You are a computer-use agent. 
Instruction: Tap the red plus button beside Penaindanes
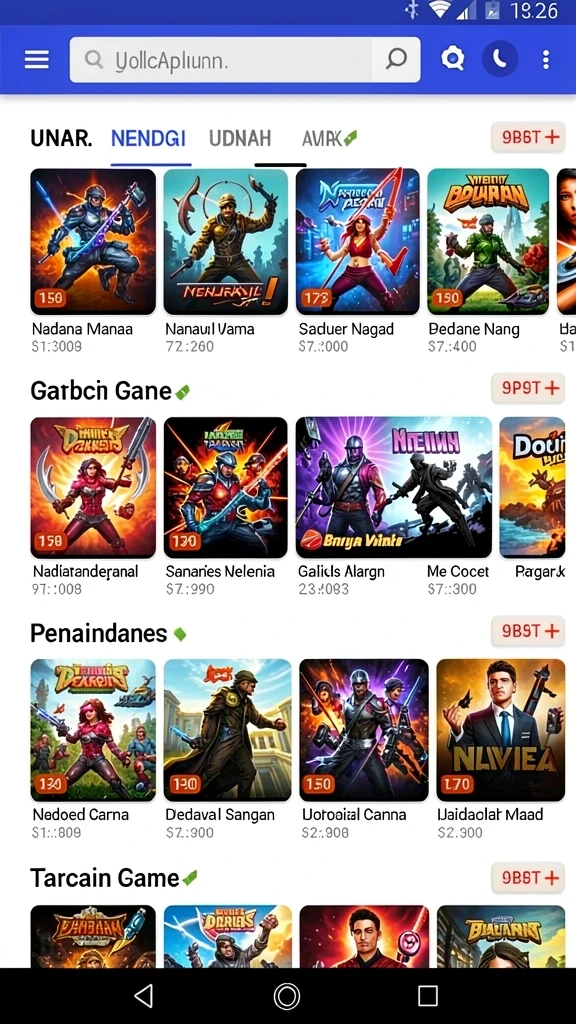point(528,631)
